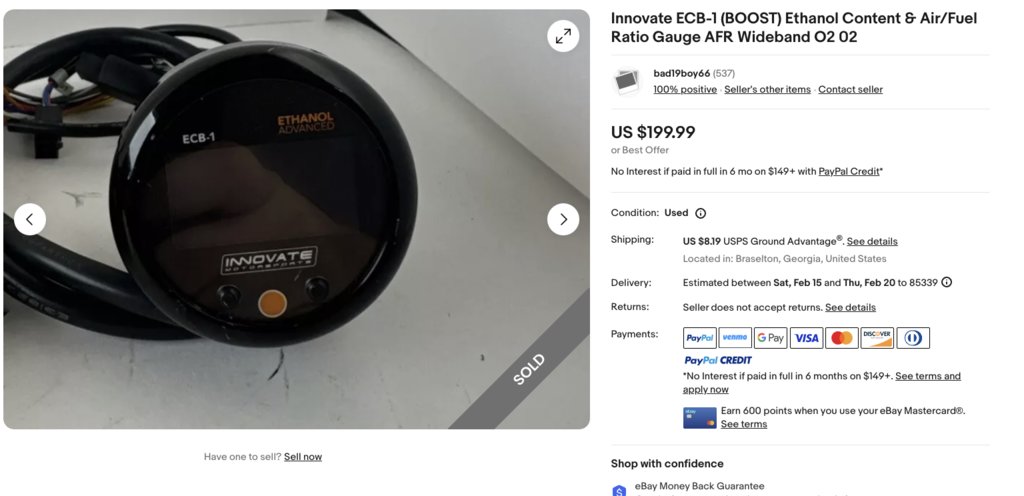Screen dimensions: 1024x496
Task: Open seller bad19boy66's profile
Action: click(x=681, y=73)
